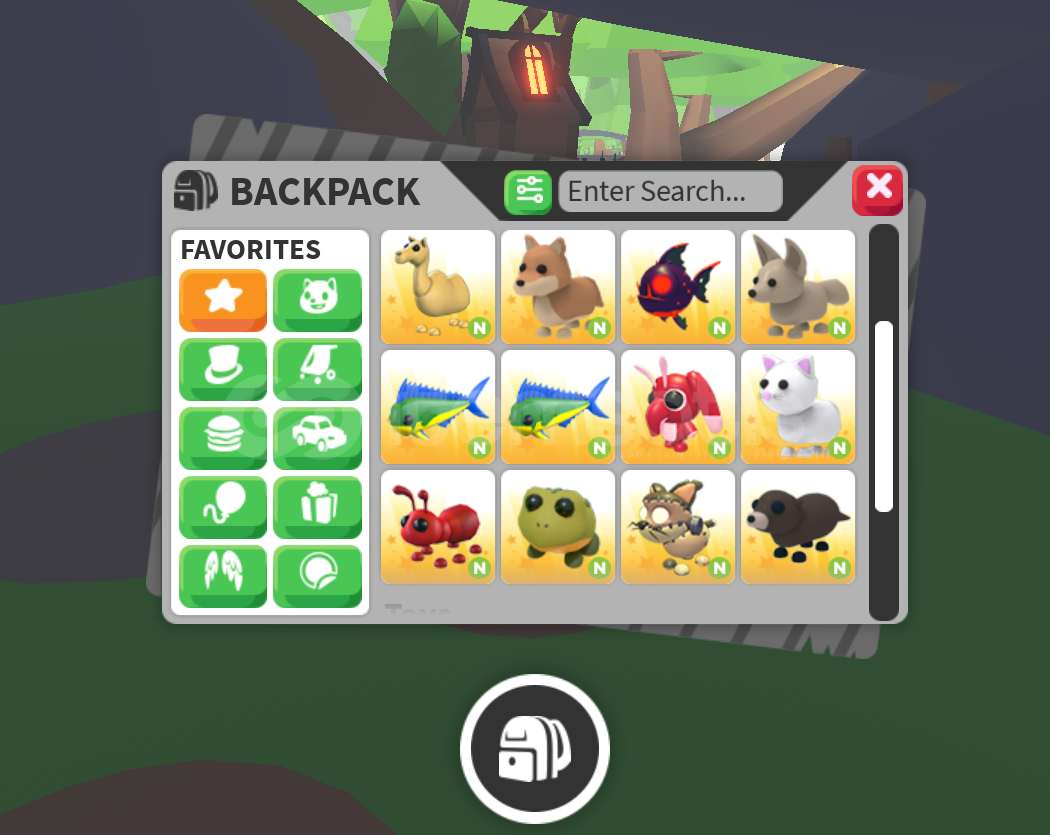This screenshot has height=835, width=1050.
Task: Close the backpack window
Action: [x=877, y=189]
